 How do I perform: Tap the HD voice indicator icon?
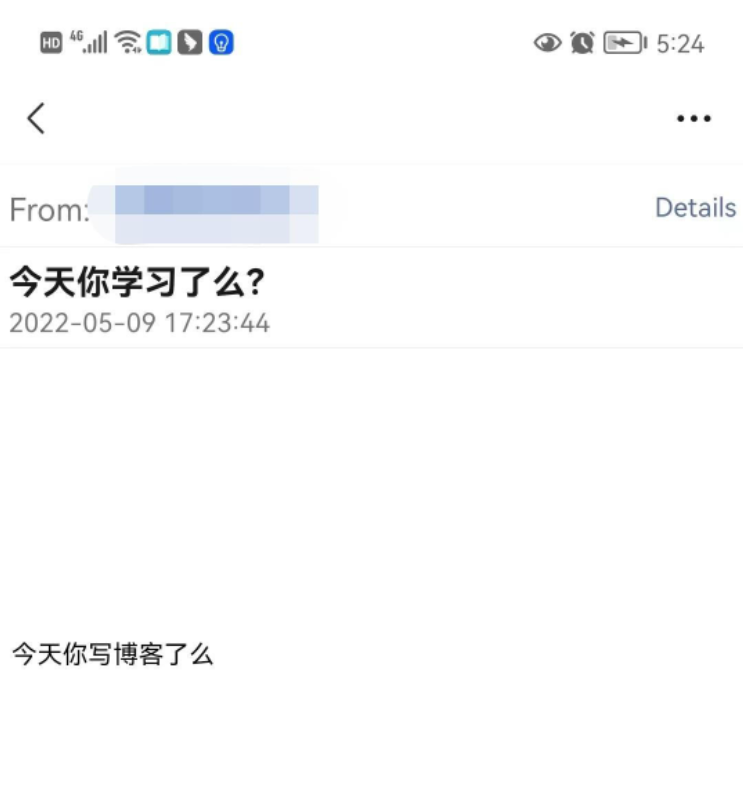(x=50, y=42)
